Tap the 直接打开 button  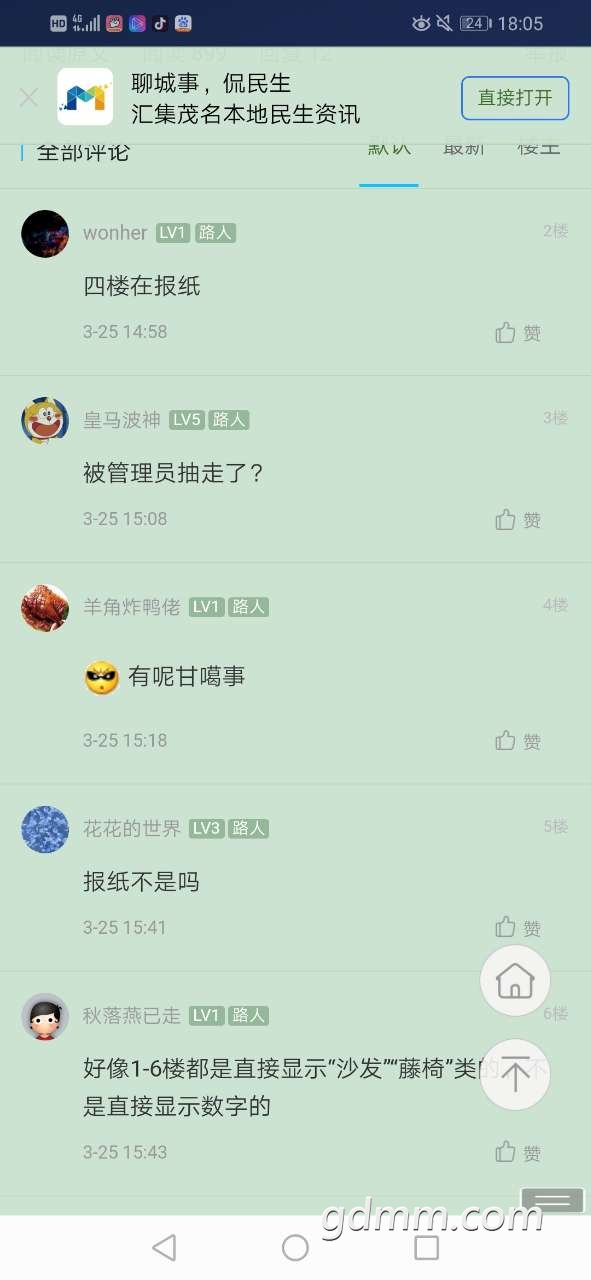[x=515, y=98]
